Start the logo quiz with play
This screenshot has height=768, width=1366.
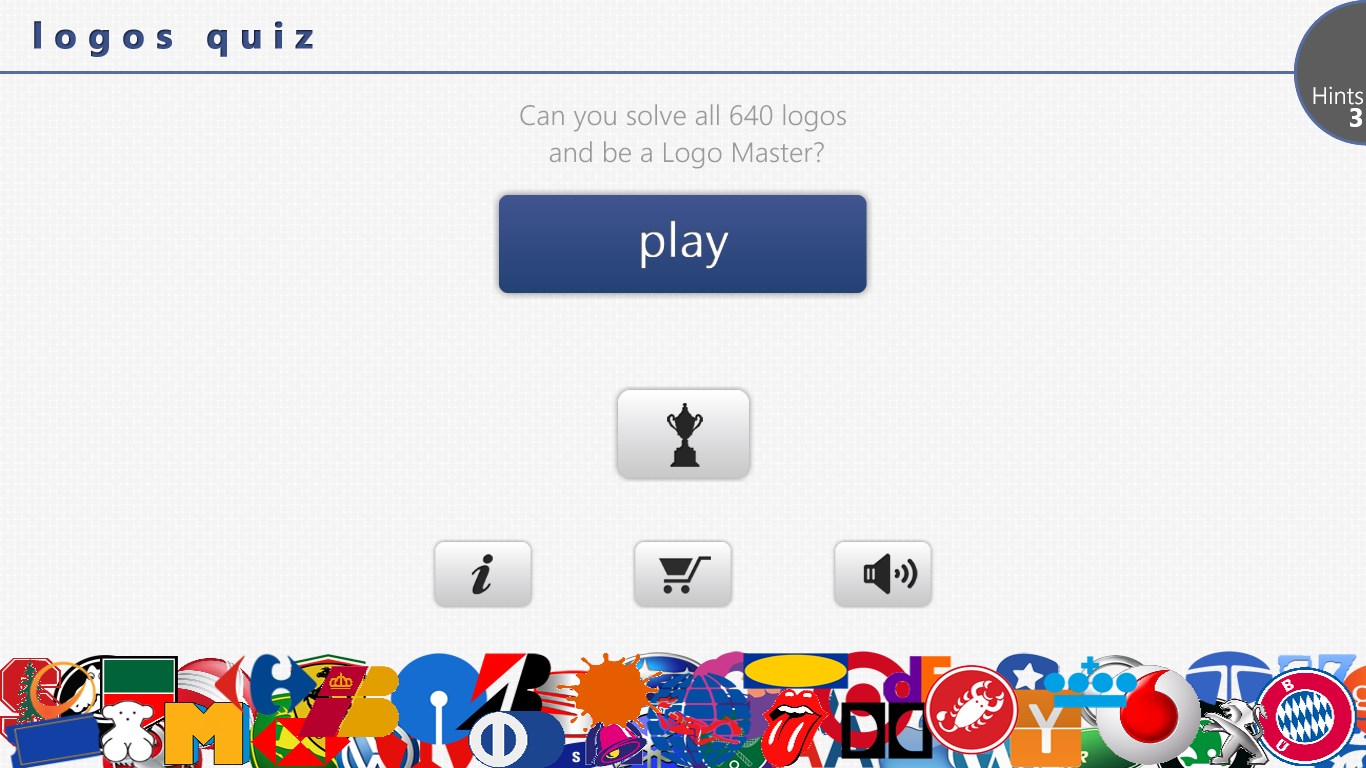click(x=682, y=244)
